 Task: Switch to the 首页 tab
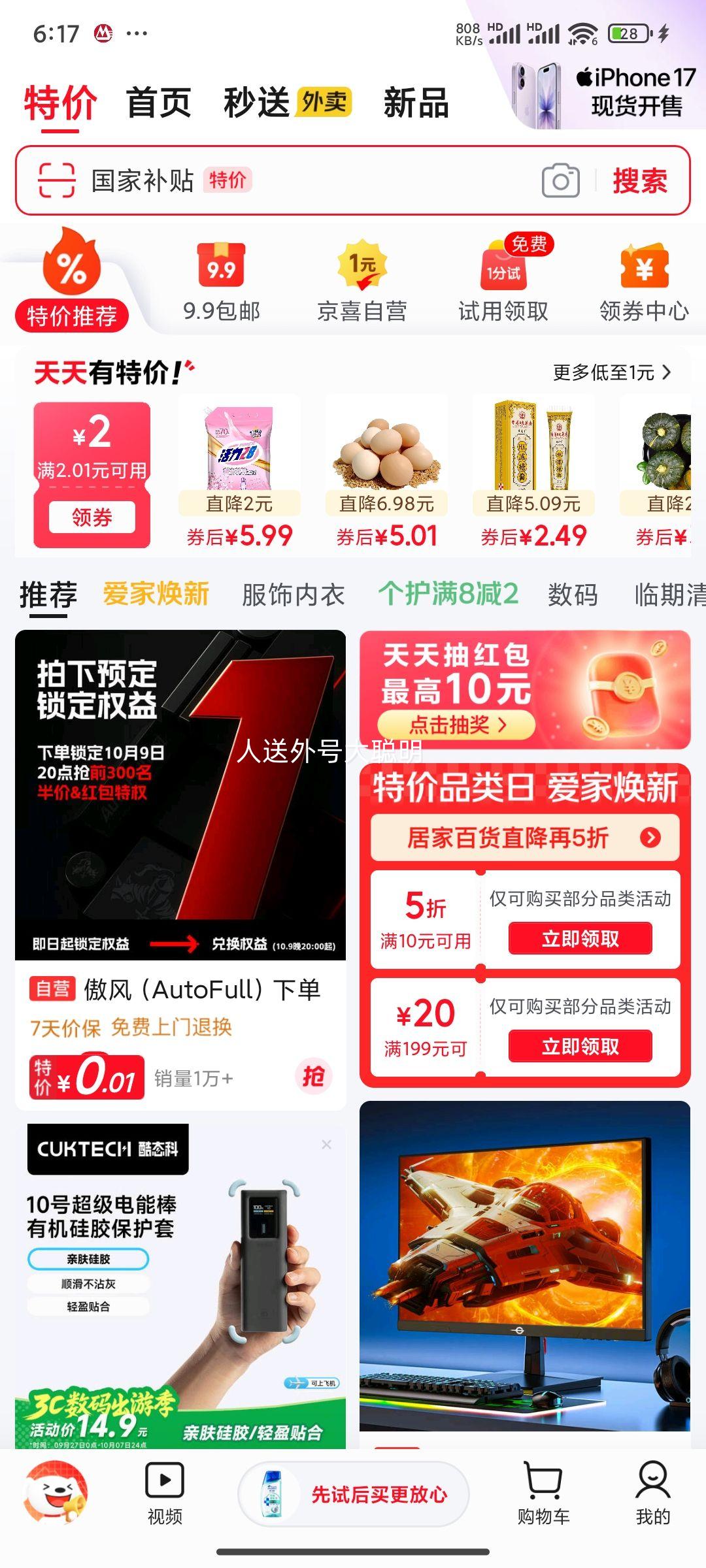tap(158, 103)
